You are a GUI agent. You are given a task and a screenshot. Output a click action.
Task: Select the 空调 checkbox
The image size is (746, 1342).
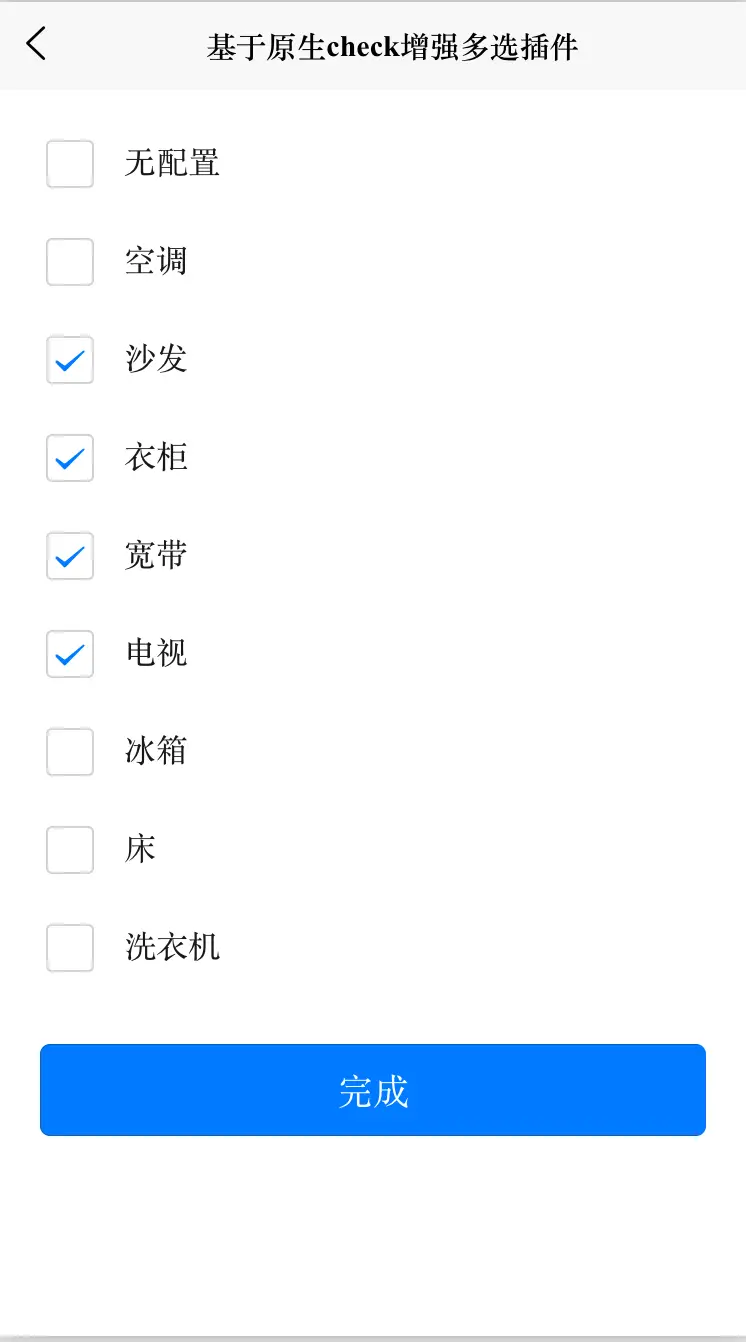pos(70,262)
